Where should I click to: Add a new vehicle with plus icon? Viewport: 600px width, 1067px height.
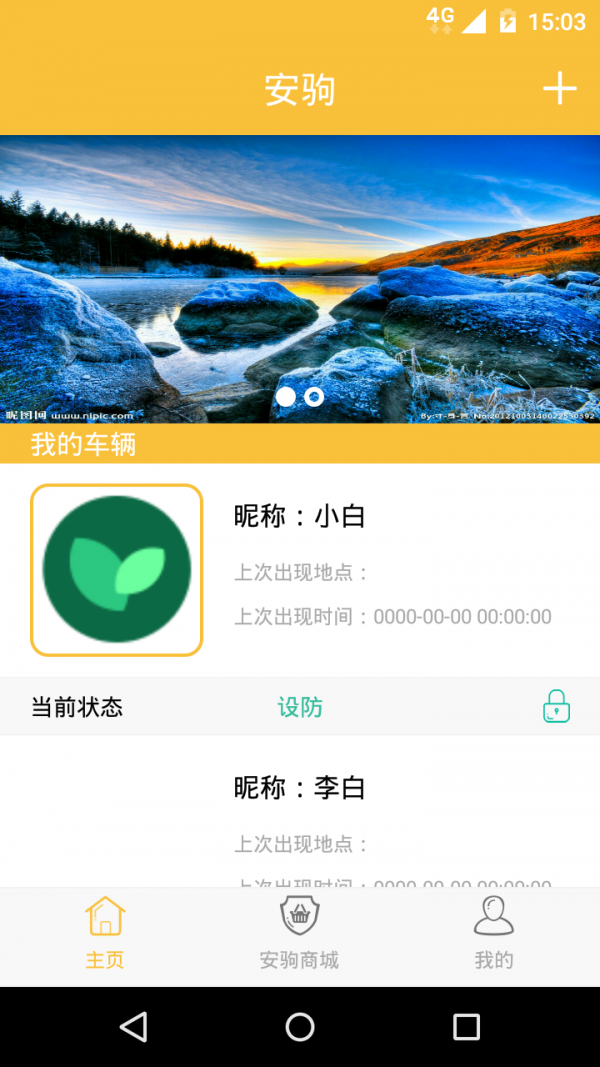560,89
